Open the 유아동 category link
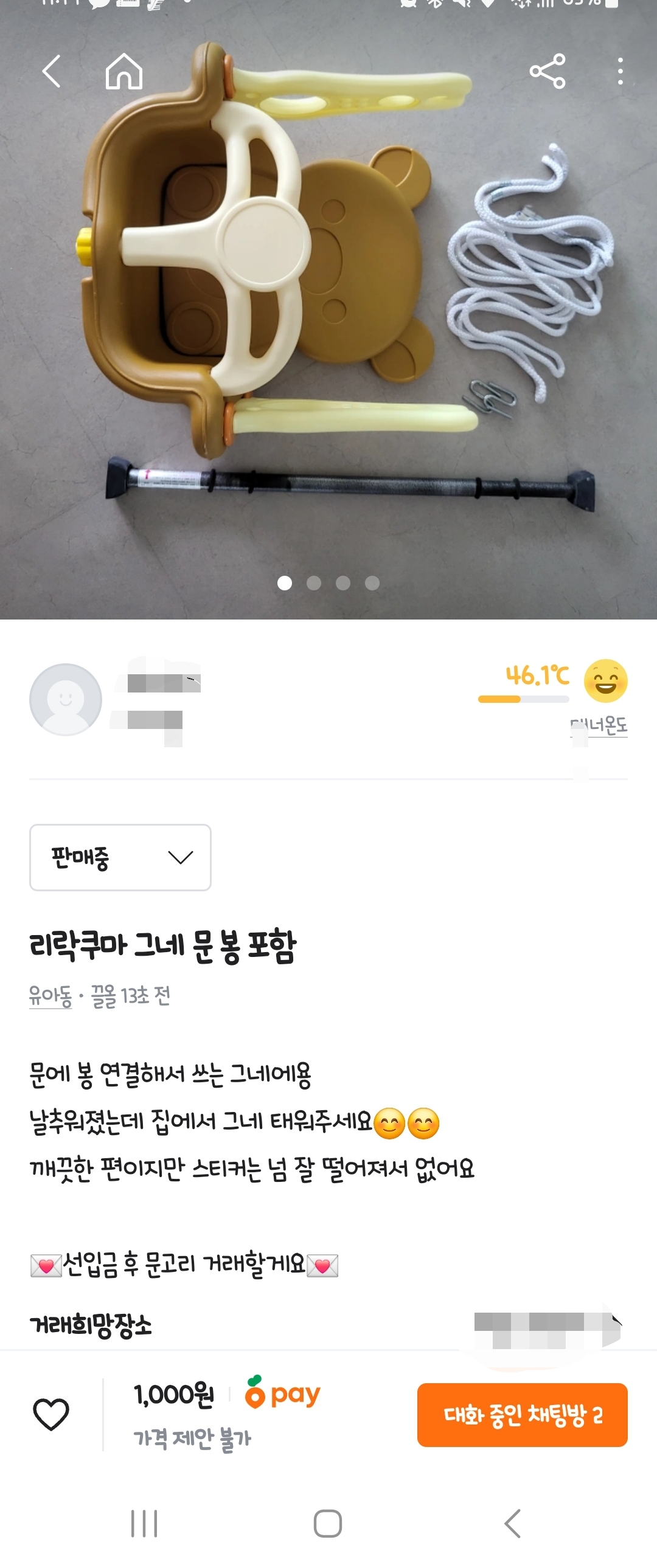The height and width of the screenshot is (1568, 657). (50, 996)
